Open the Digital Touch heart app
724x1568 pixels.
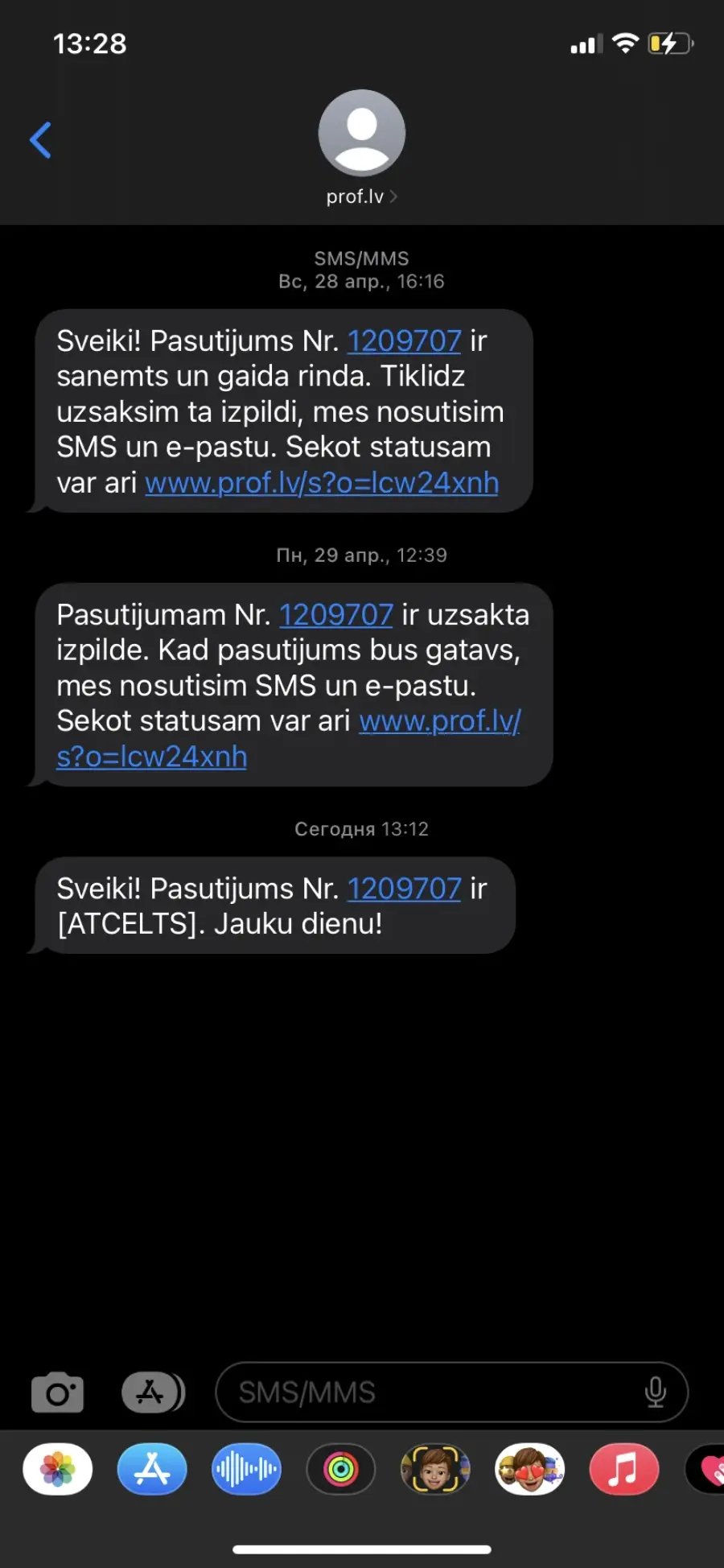[x=705, y=1469]
